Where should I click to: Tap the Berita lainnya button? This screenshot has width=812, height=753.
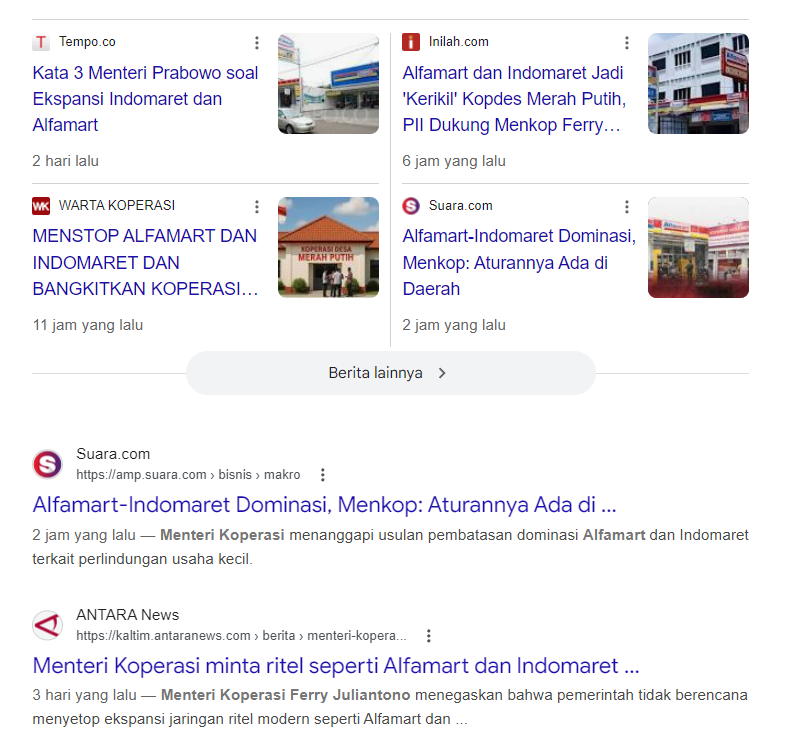tap(390, 373)
